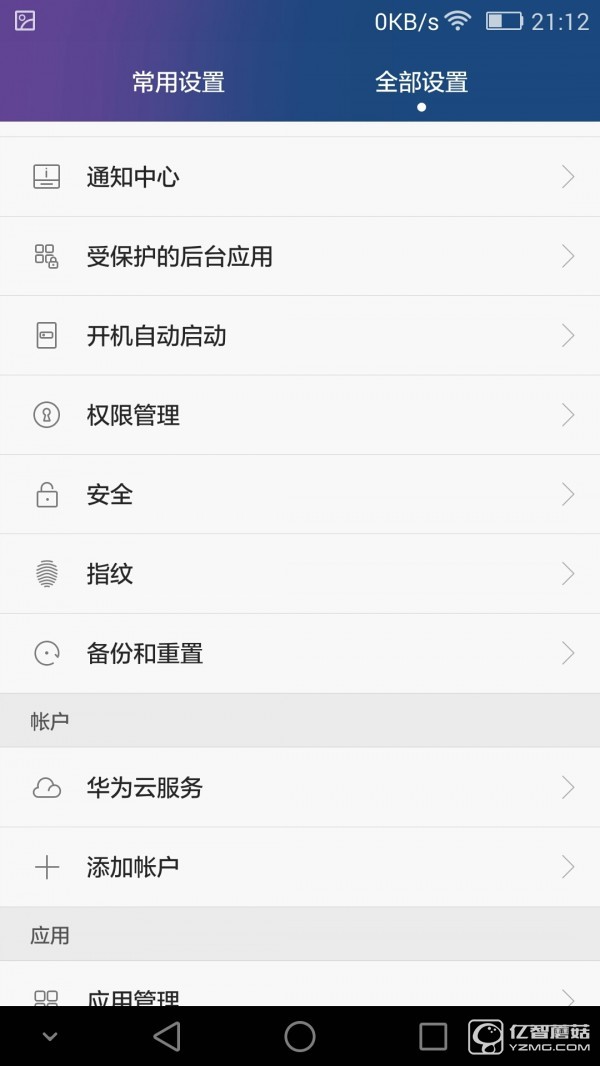Open the 安全 settings row
Viewport: 600px width, 1066px height.
click(x=300, y=494)
